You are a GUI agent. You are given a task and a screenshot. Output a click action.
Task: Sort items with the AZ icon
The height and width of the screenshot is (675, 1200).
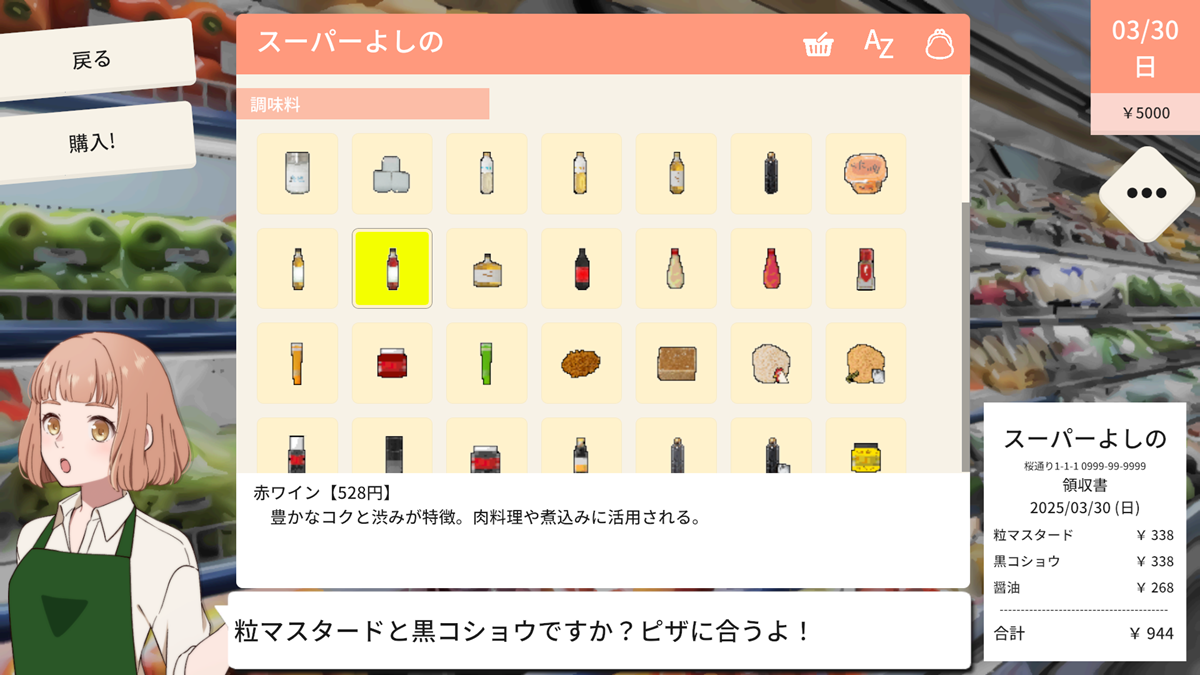point(878,45)
